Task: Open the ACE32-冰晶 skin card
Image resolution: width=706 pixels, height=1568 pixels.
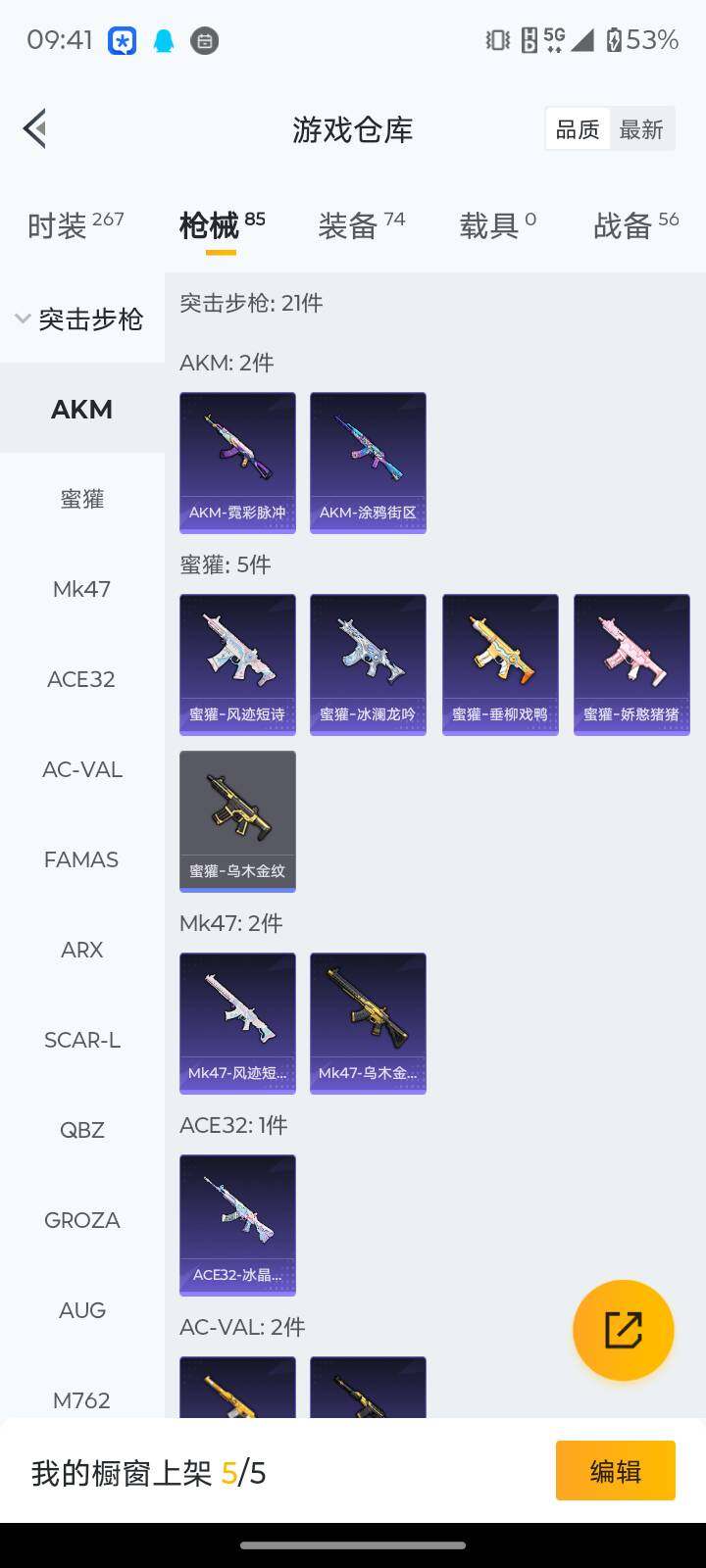Action: (237, 1225)
